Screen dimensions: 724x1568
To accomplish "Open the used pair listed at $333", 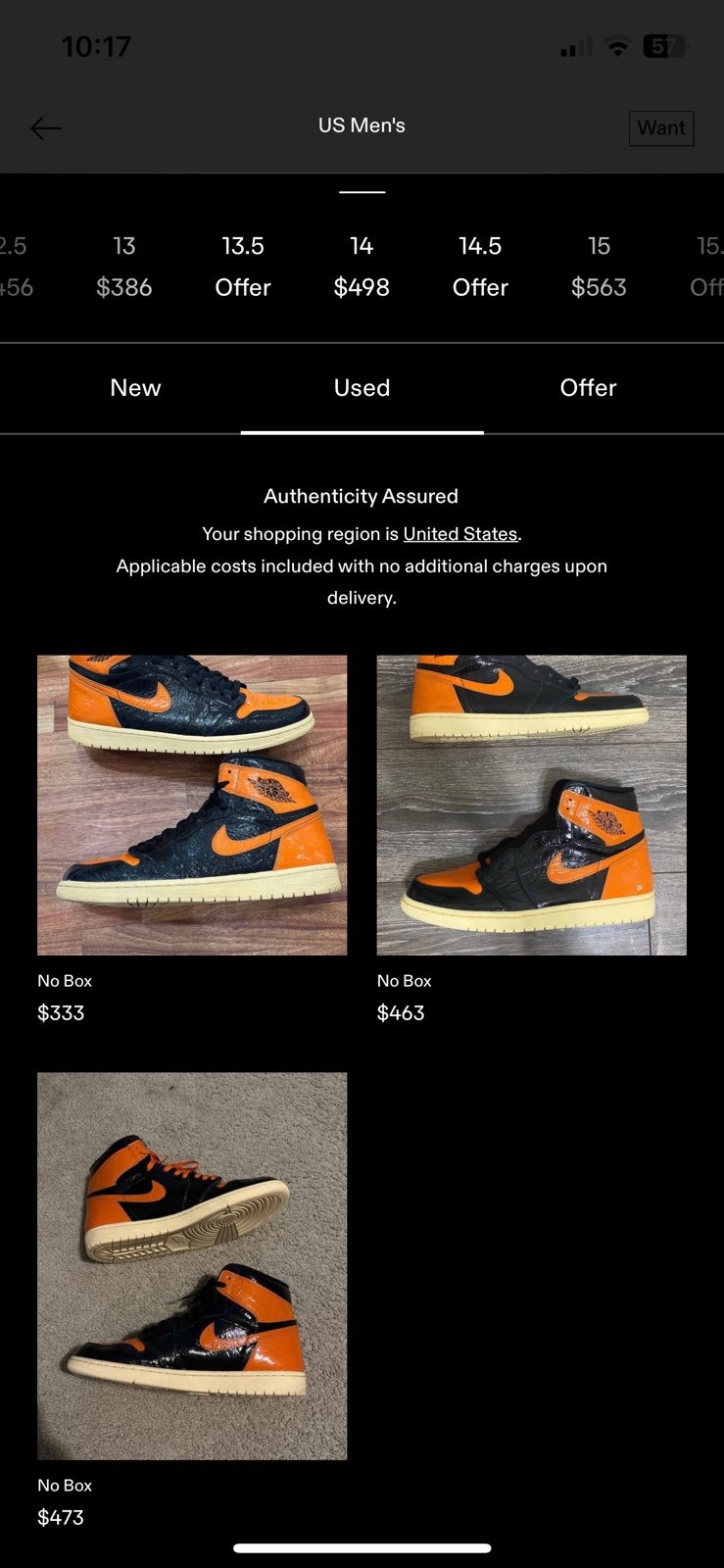I will 192,840.
